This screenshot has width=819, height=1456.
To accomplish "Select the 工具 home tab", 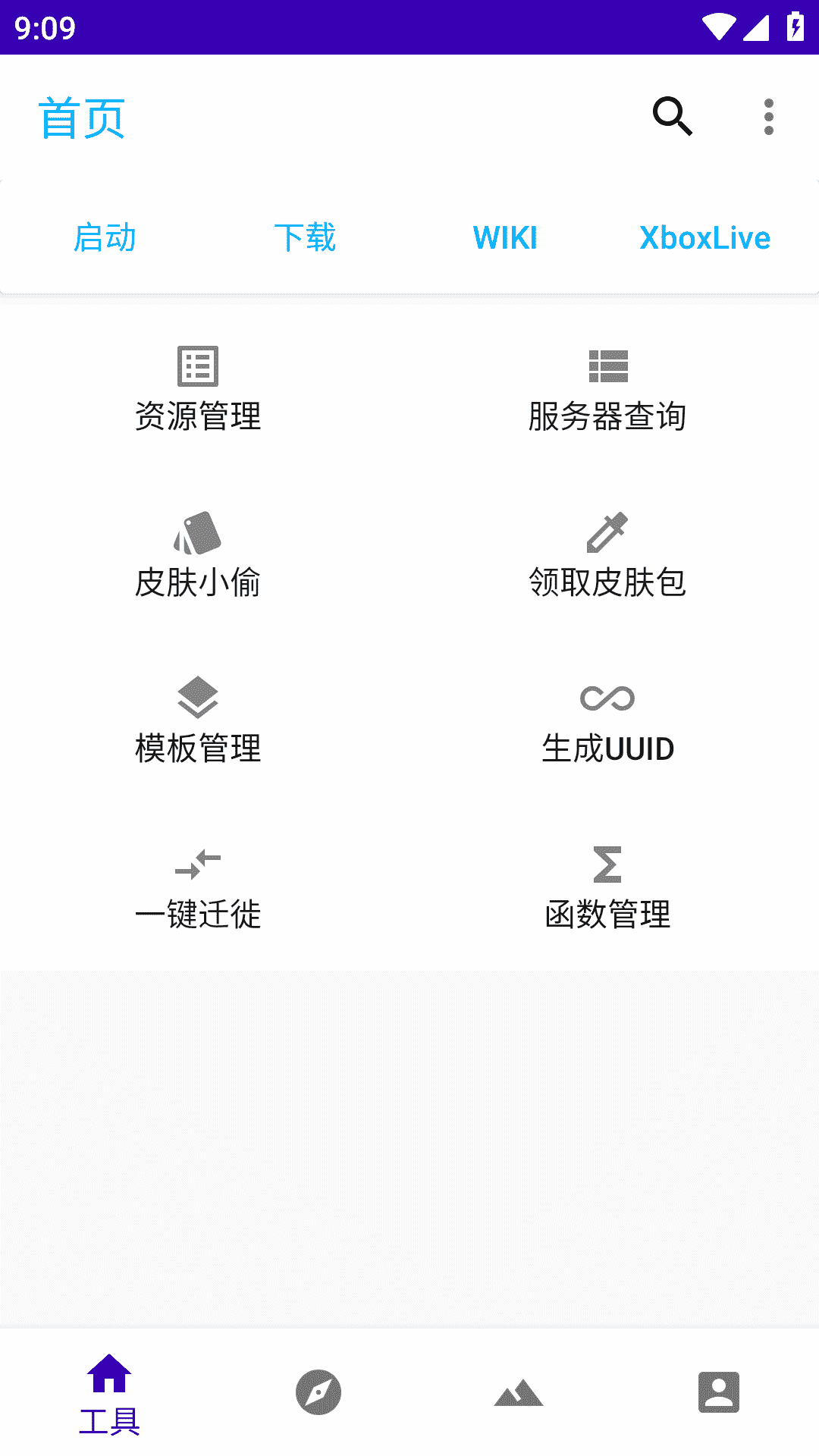I will pyautogui.click(x=109, y=1394).
